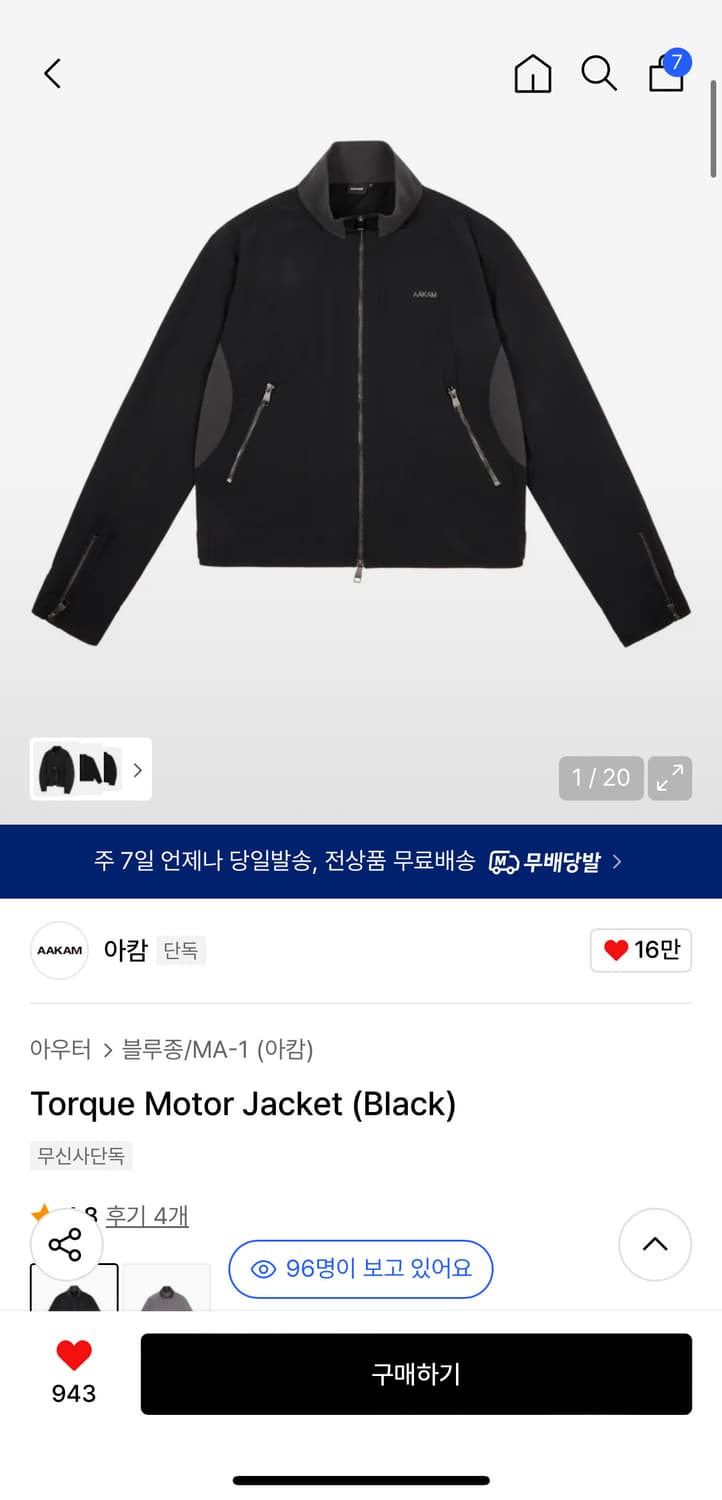Open the search function
722x1500 pixels.
click(598, 73)
